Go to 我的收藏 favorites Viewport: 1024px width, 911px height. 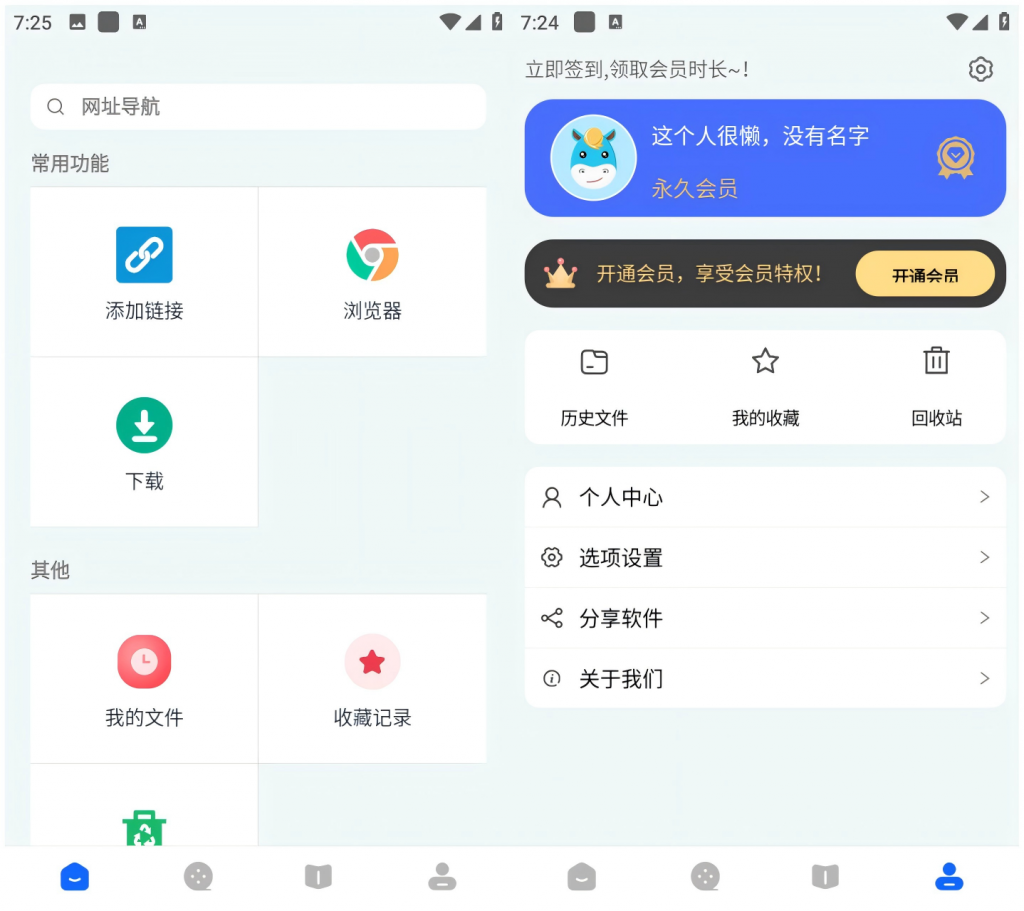[765, 387]
